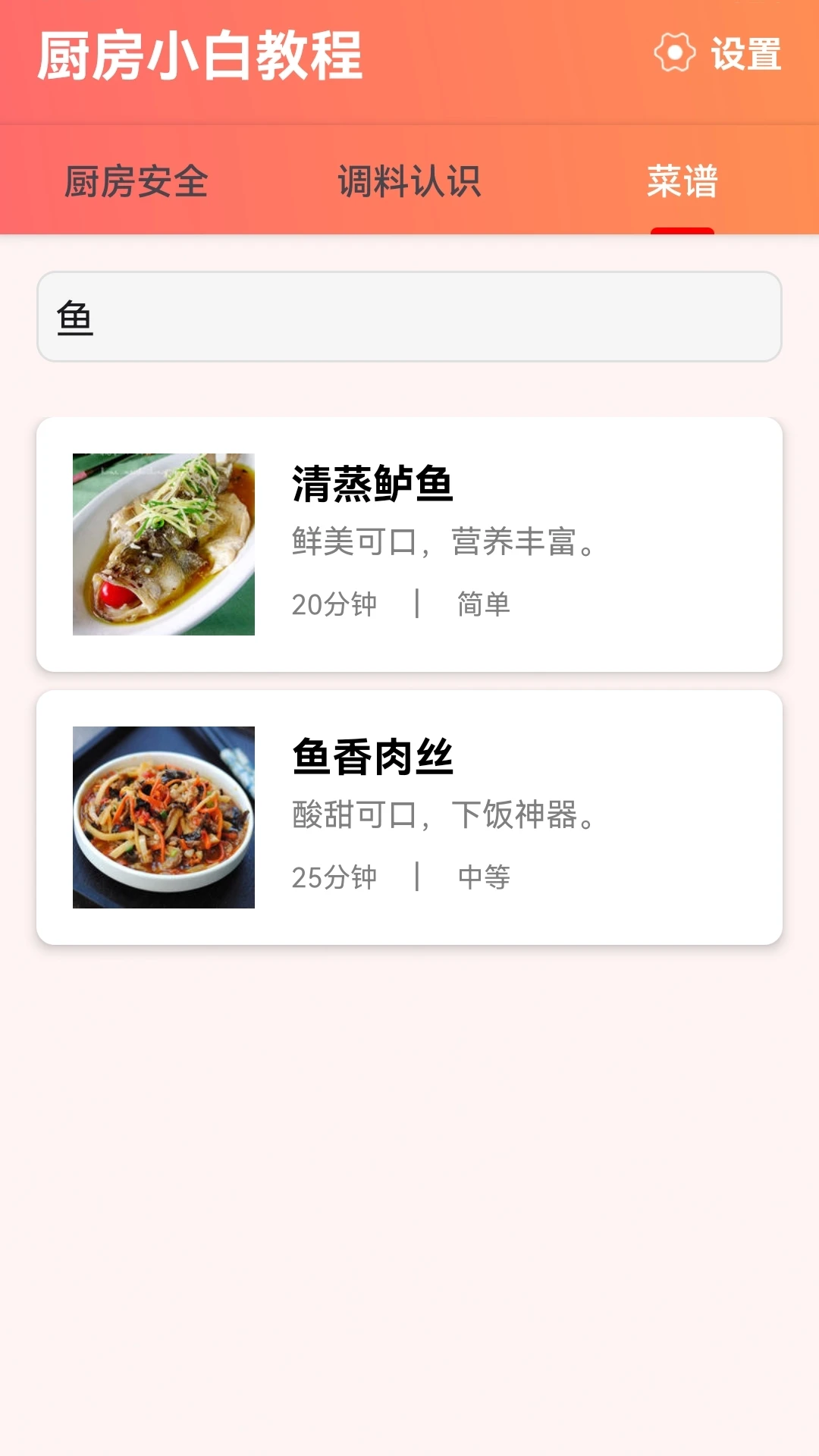
Task: Switch to the 厨房安全 tab
Action: [136, 182]
